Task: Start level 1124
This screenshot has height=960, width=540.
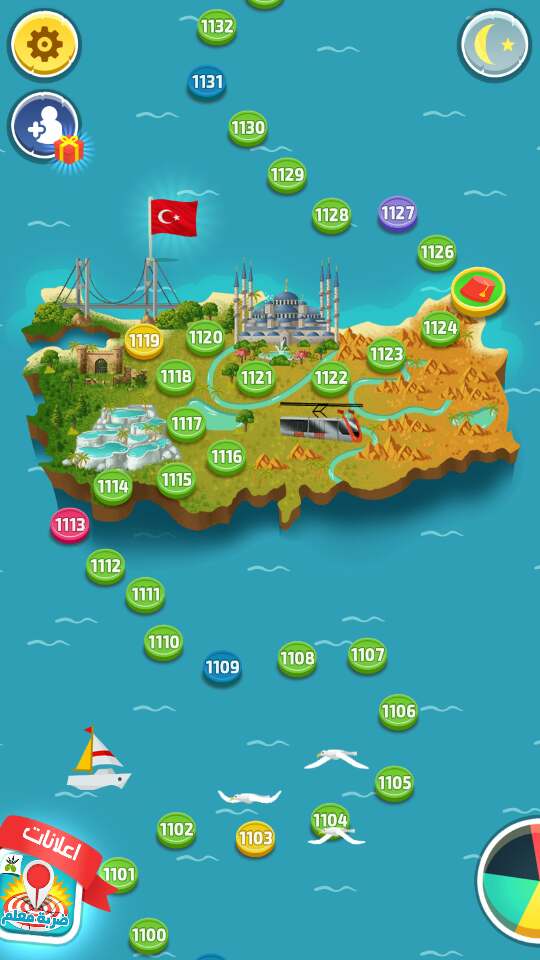Action: click(440, 329)
